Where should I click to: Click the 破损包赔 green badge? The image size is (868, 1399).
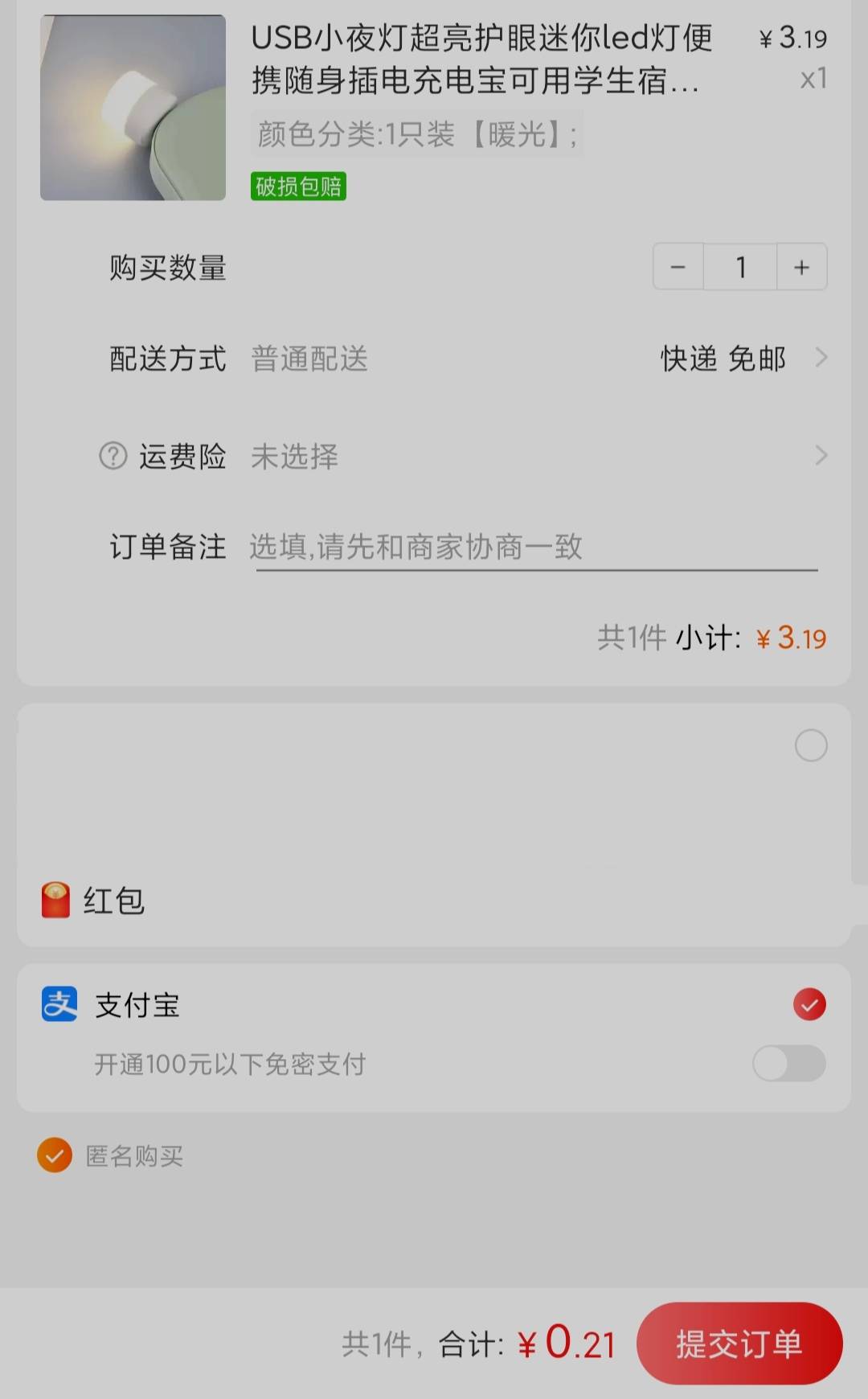(x=298, y=187)
